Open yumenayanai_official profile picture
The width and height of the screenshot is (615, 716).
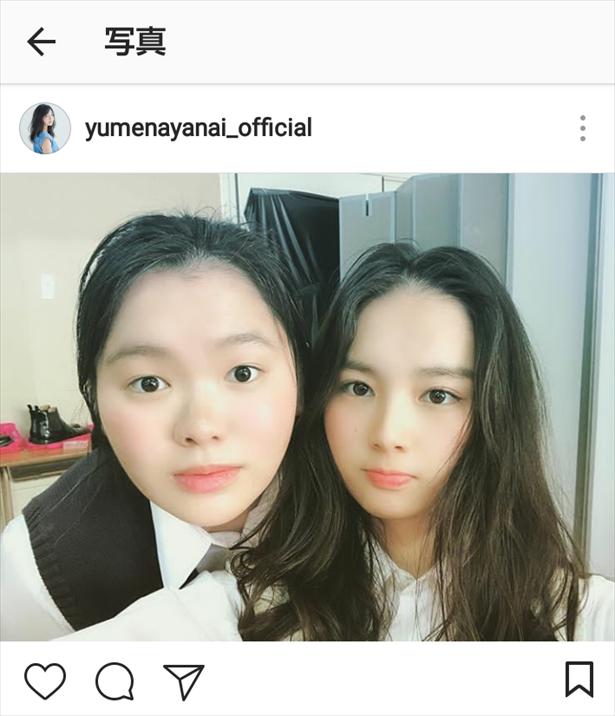pos(45,128)
